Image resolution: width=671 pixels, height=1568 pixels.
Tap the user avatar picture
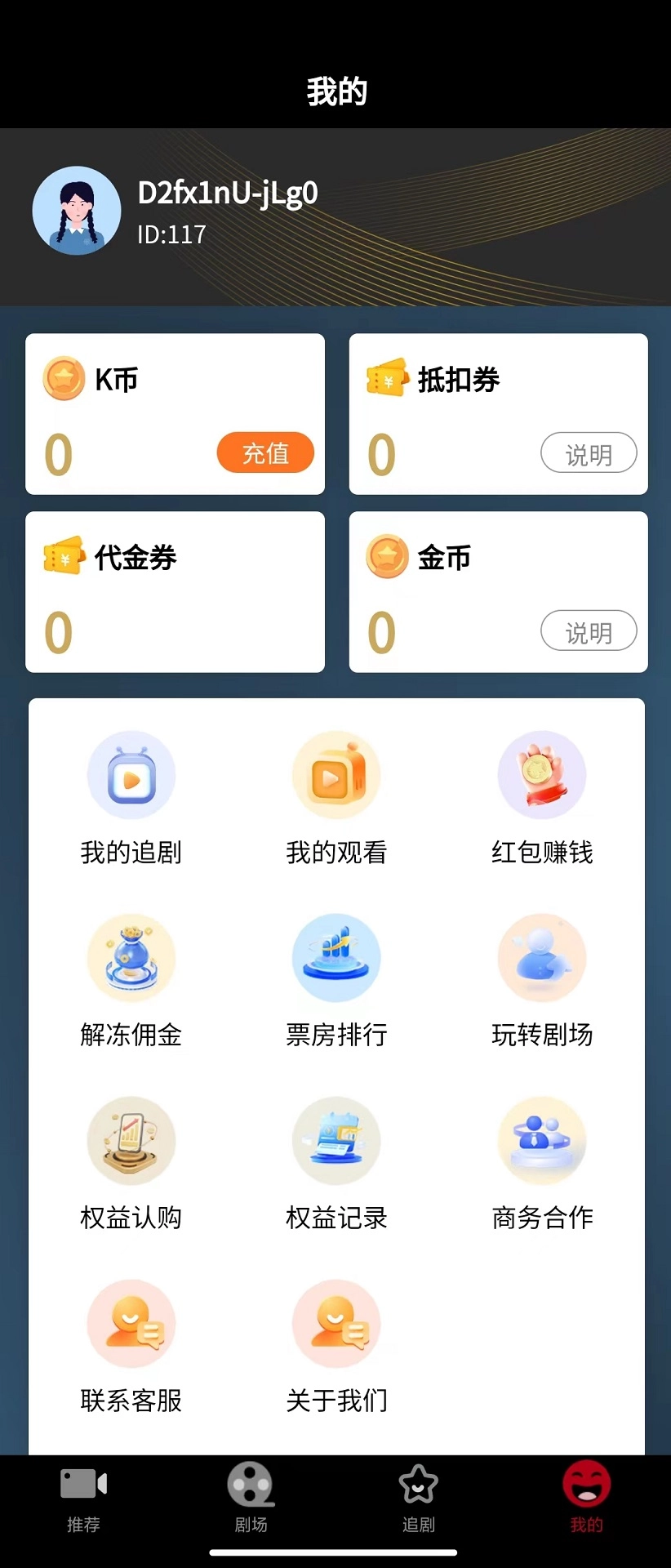pyautogui.click(x=77, y=211)
